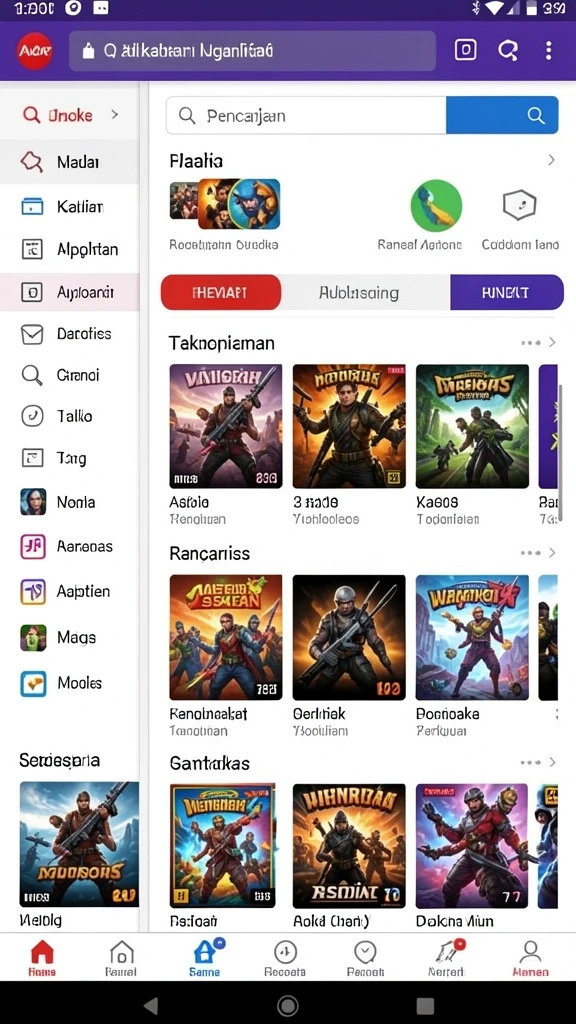Switch to the Aublnsaing tab
The width and height of the screenshot is (576, 1024).
(x=359, y=292)
